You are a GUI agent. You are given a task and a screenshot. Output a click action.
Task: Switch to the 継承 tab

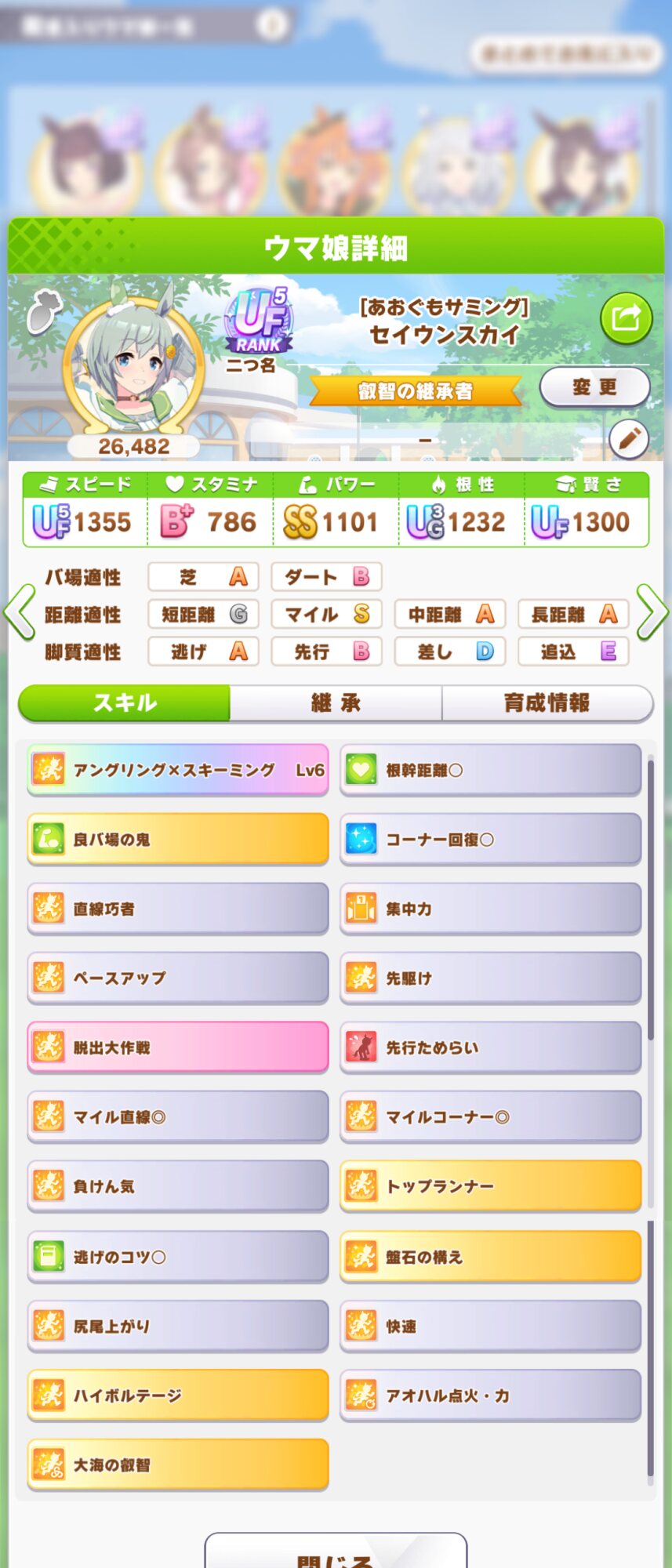336,702
